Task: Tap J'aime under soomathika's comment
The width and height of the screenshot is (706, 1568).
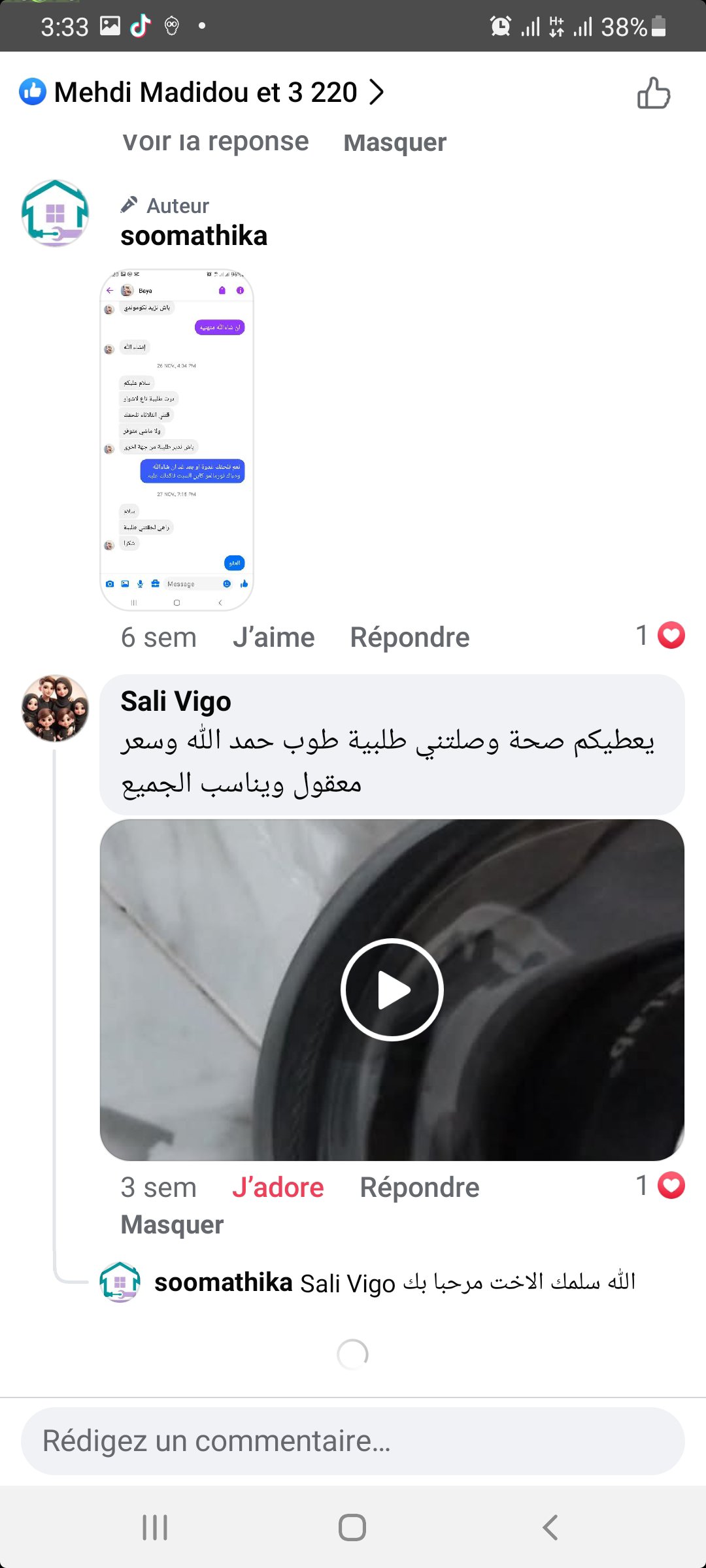Action: pyautogui.click(x=273, y=638)
